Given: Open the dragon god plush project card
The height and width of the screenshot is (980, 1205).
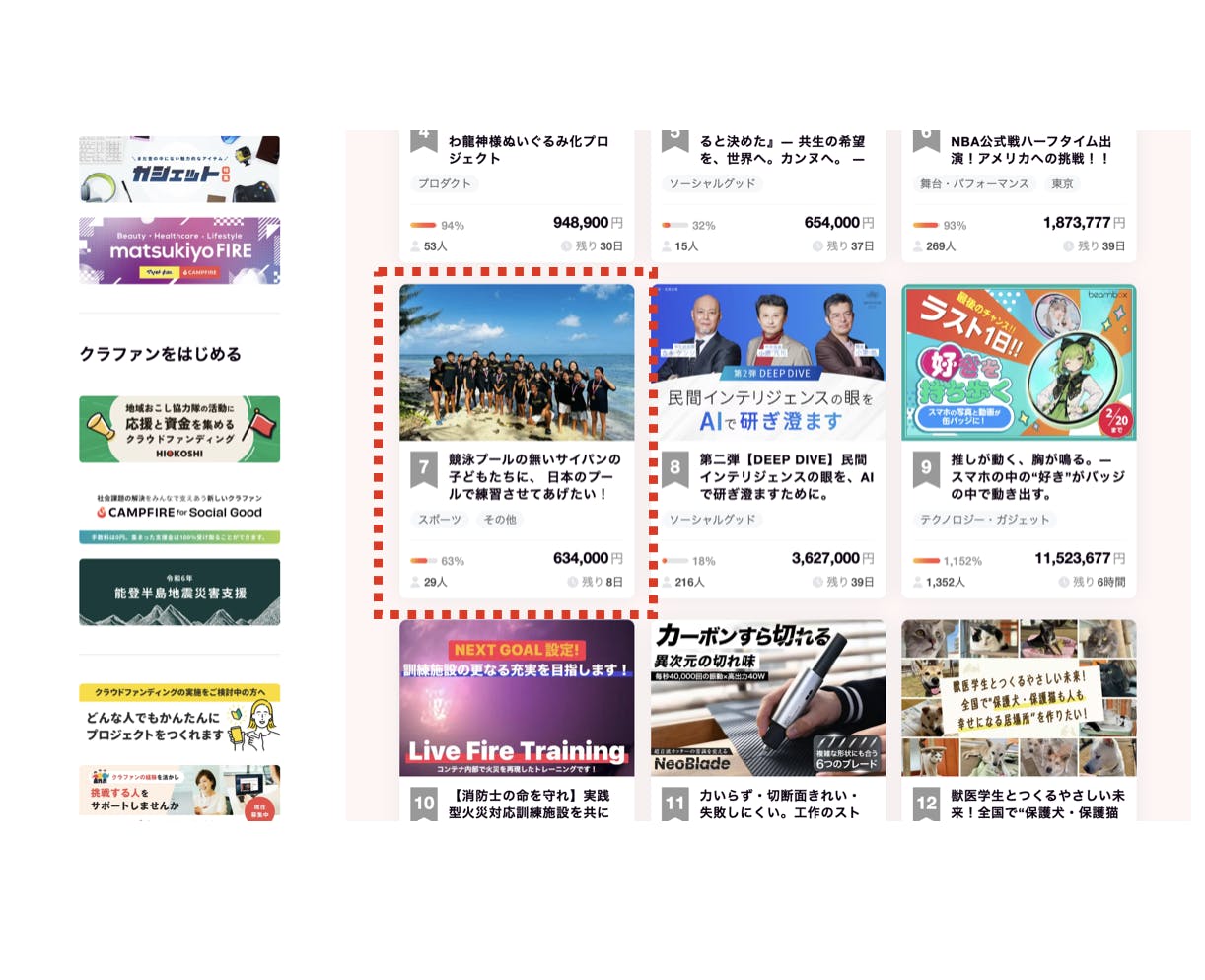Looking at the screenshot, I should [x=528, y=150].
